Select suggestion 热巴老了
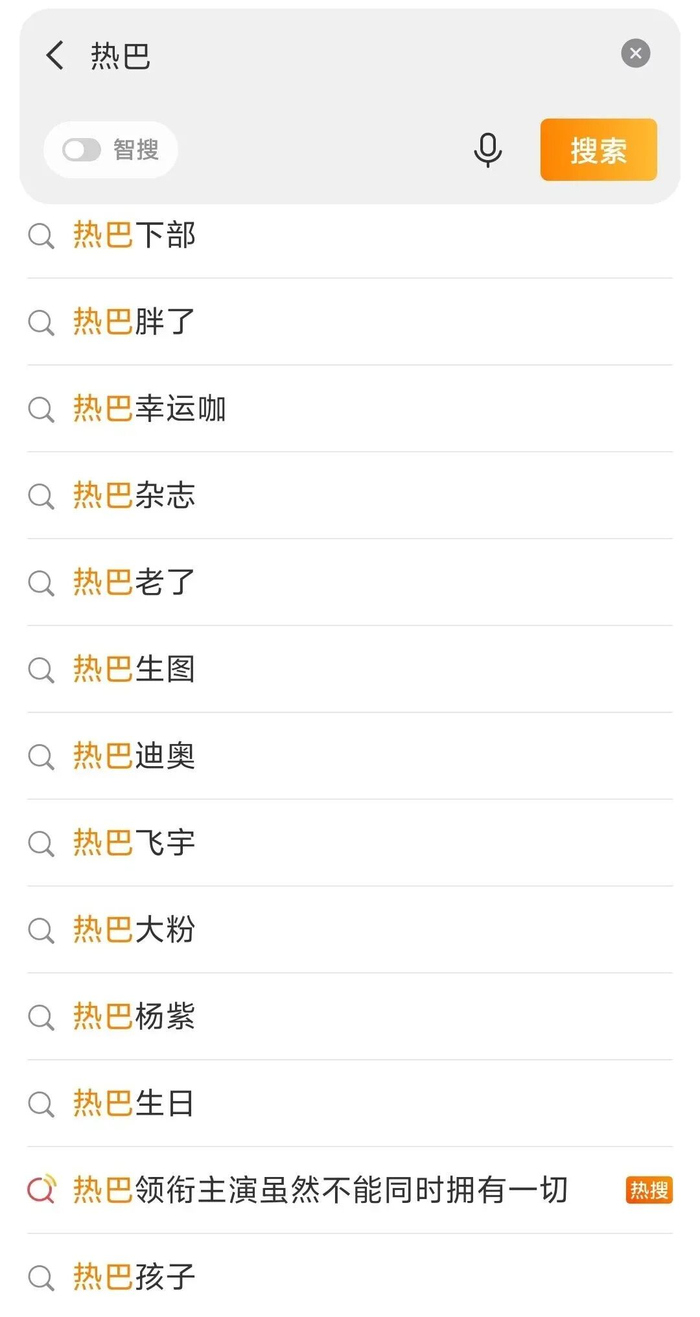This screenshot has width=700, height=1317. [x=350, y=582]
